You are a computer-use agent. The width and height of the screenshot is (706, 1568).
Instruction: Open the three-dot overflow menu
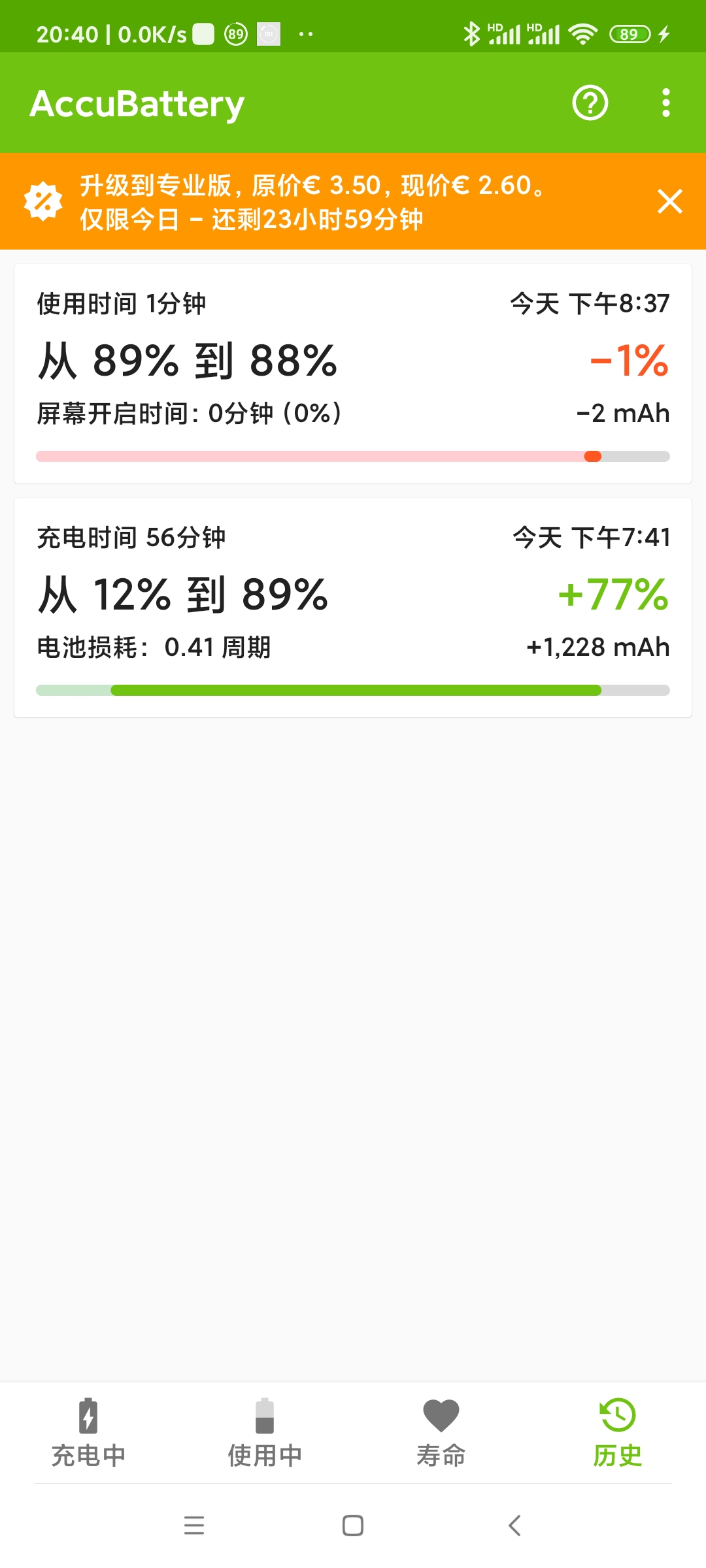[x=665, y=103]
